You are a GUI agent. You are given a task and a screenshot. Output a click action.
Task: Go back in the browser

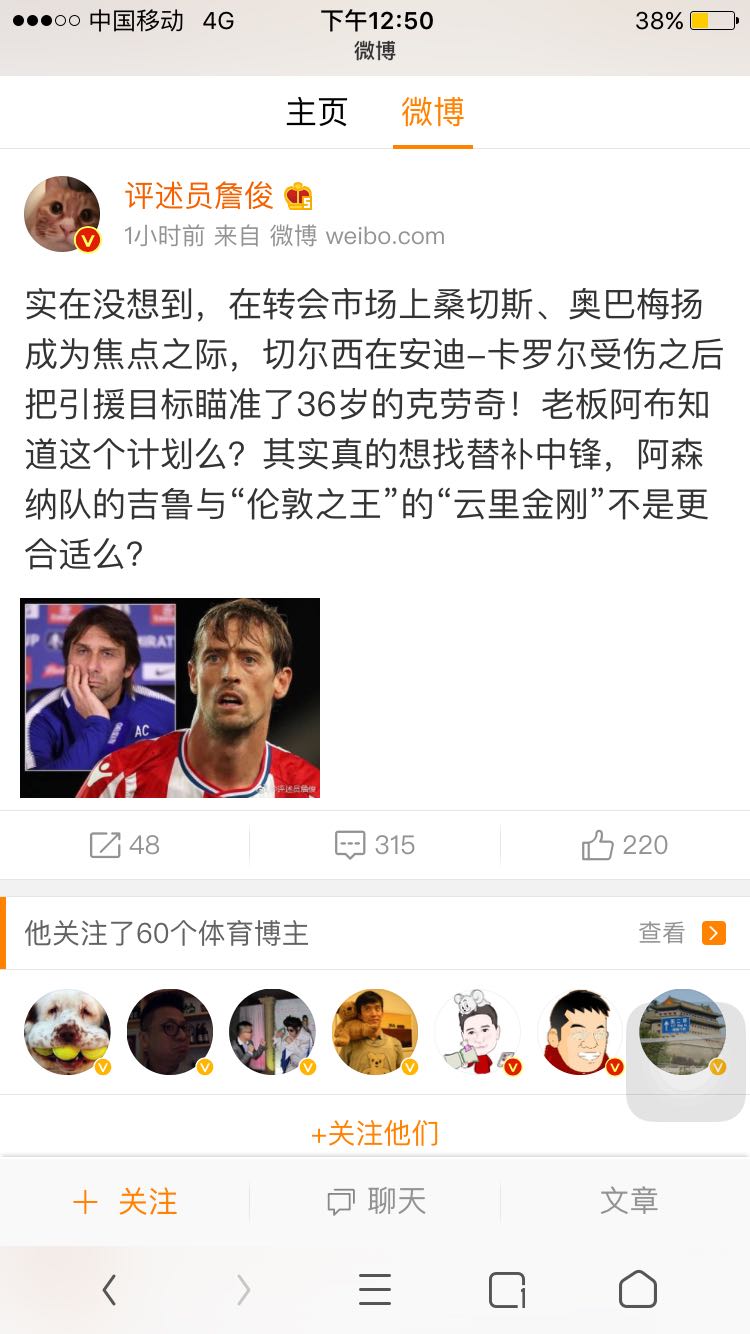click(109, 1290)
